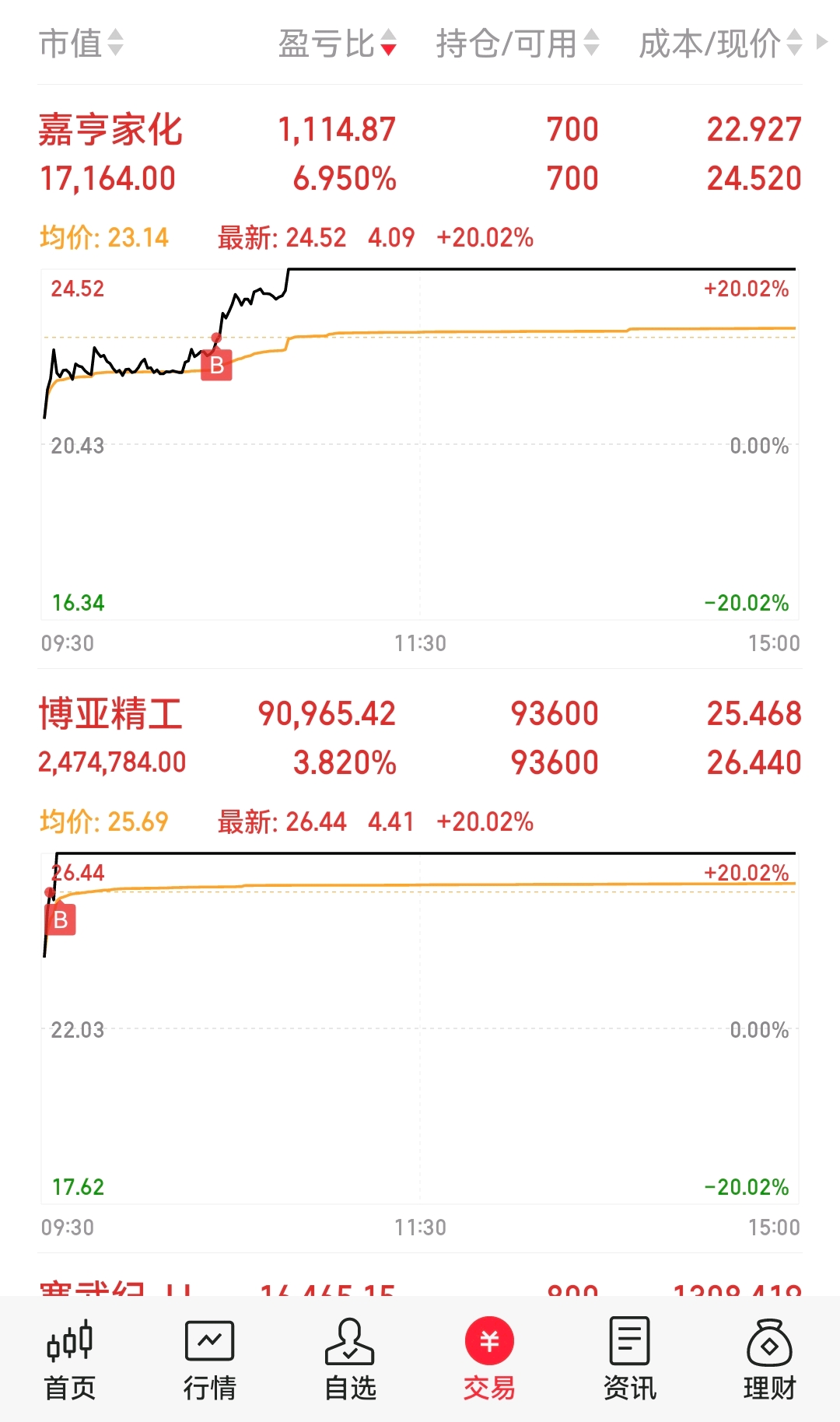Open the 自选 watchlist tab

pos(350,1360)
